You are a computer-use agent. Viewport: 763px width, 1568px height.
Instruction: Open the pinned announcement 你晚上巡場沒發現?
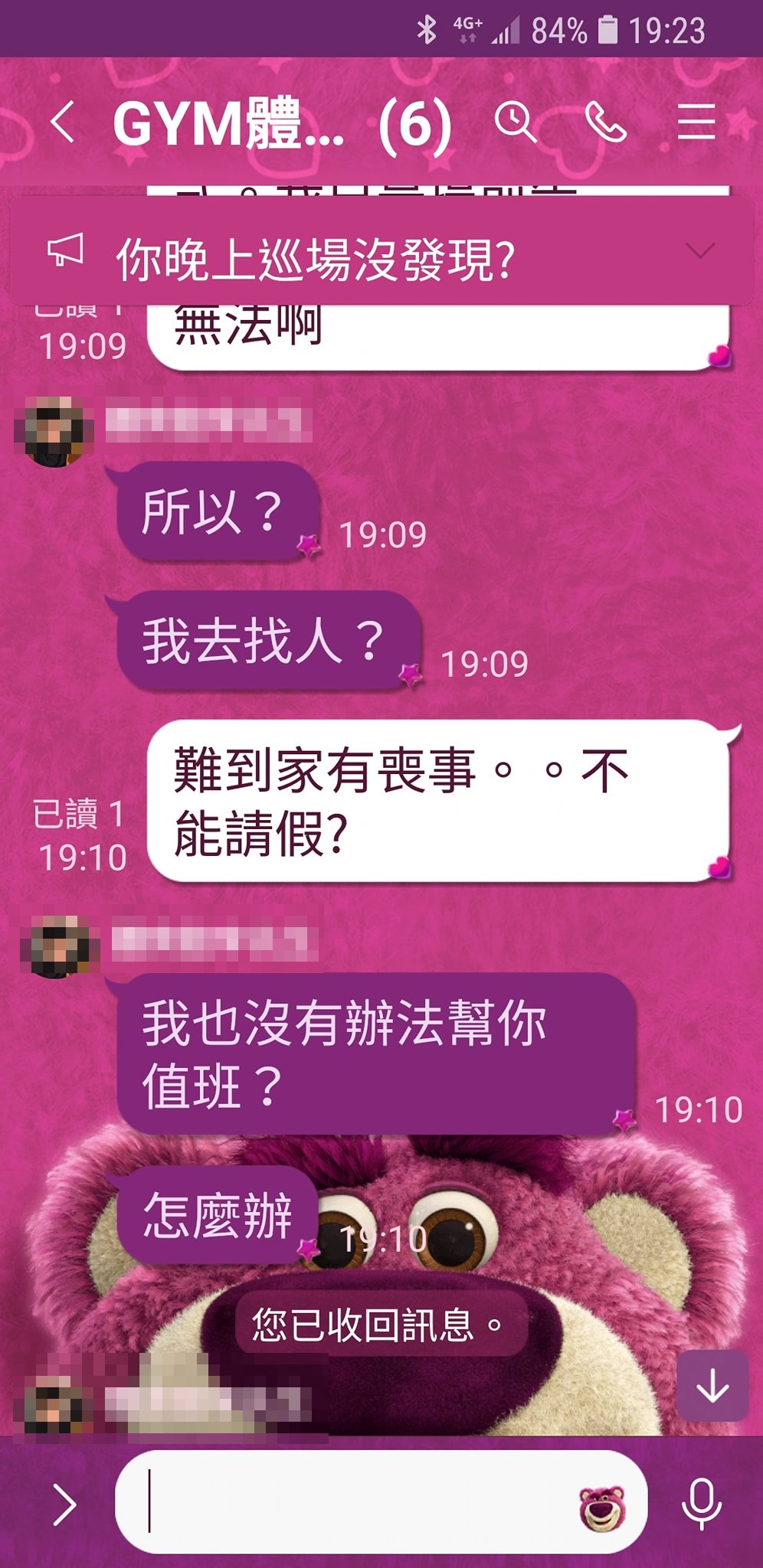(314, 259)
